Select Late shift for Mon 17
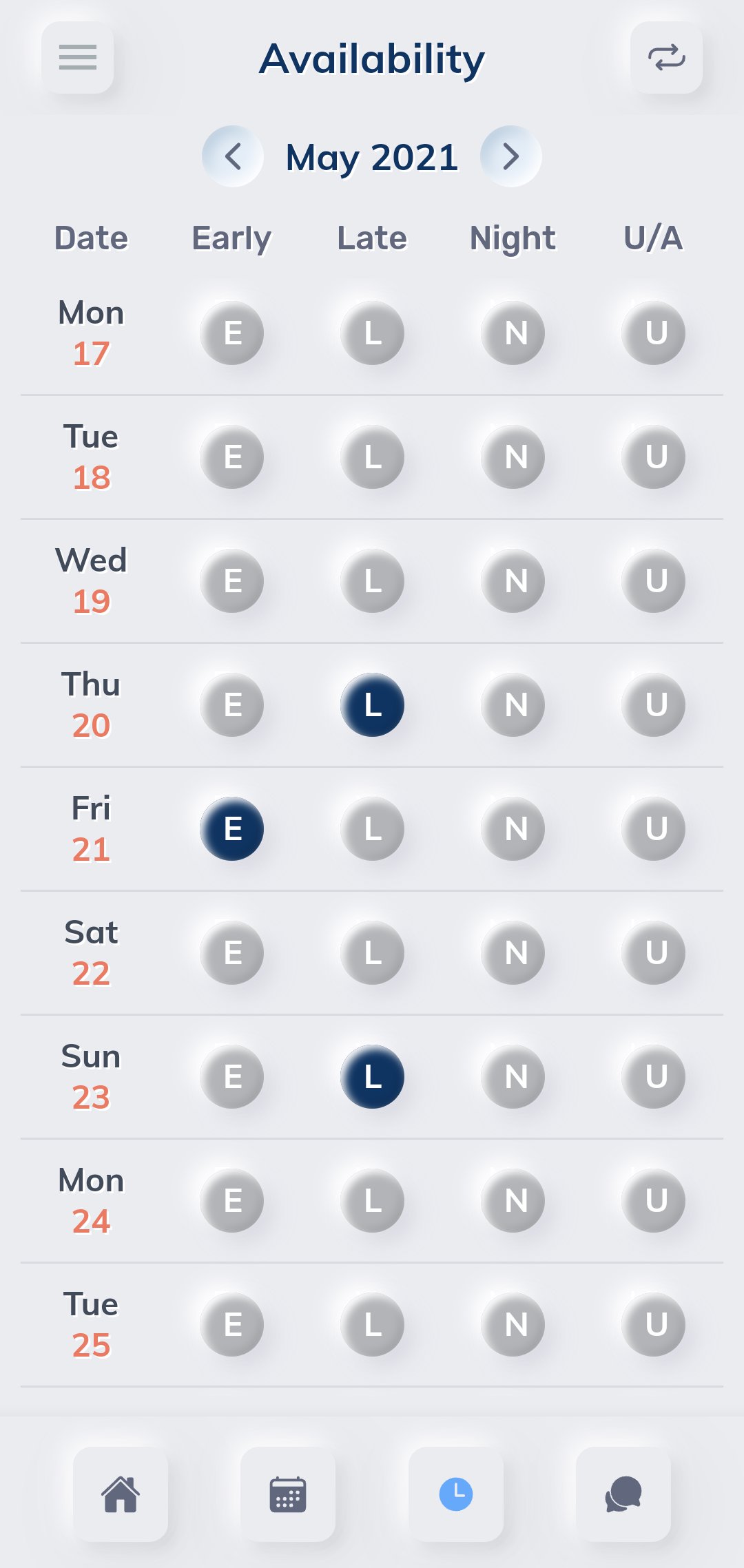The width and height of the screenshot is (744, 1568). [x=373, y=333]
